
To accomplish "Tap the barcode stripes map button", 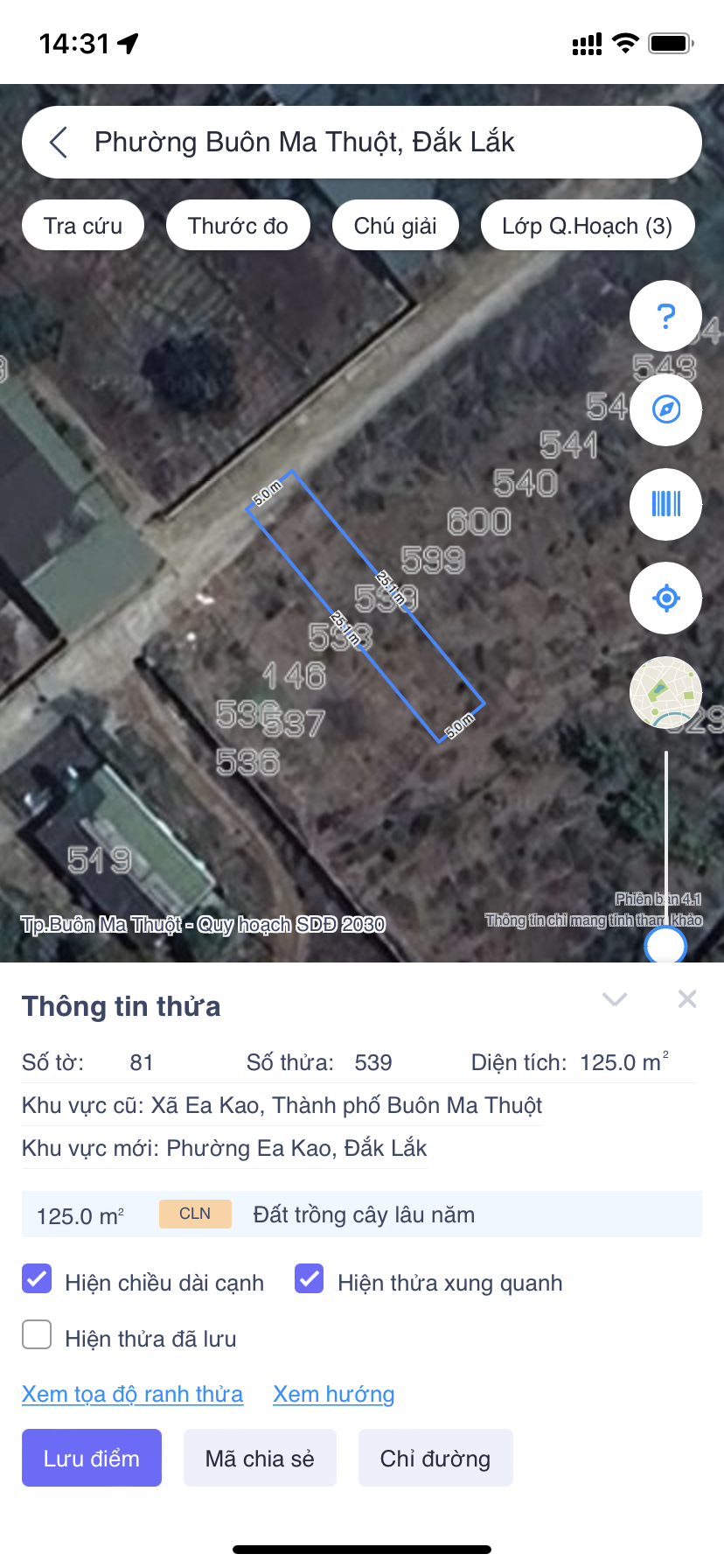I will click(x=665, y=504).
